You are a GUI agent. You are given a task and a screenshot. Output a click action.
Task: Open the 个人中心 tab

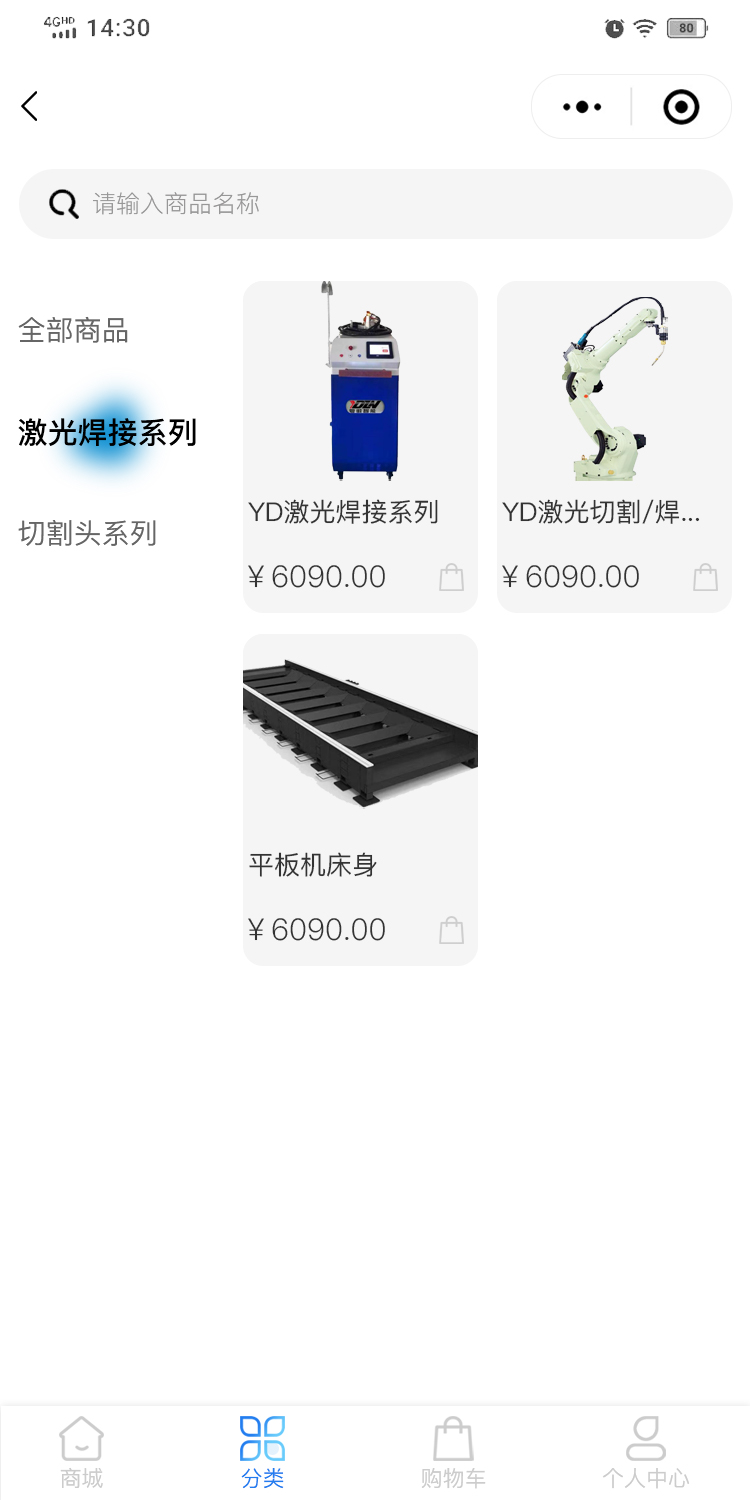(646, 1452)
